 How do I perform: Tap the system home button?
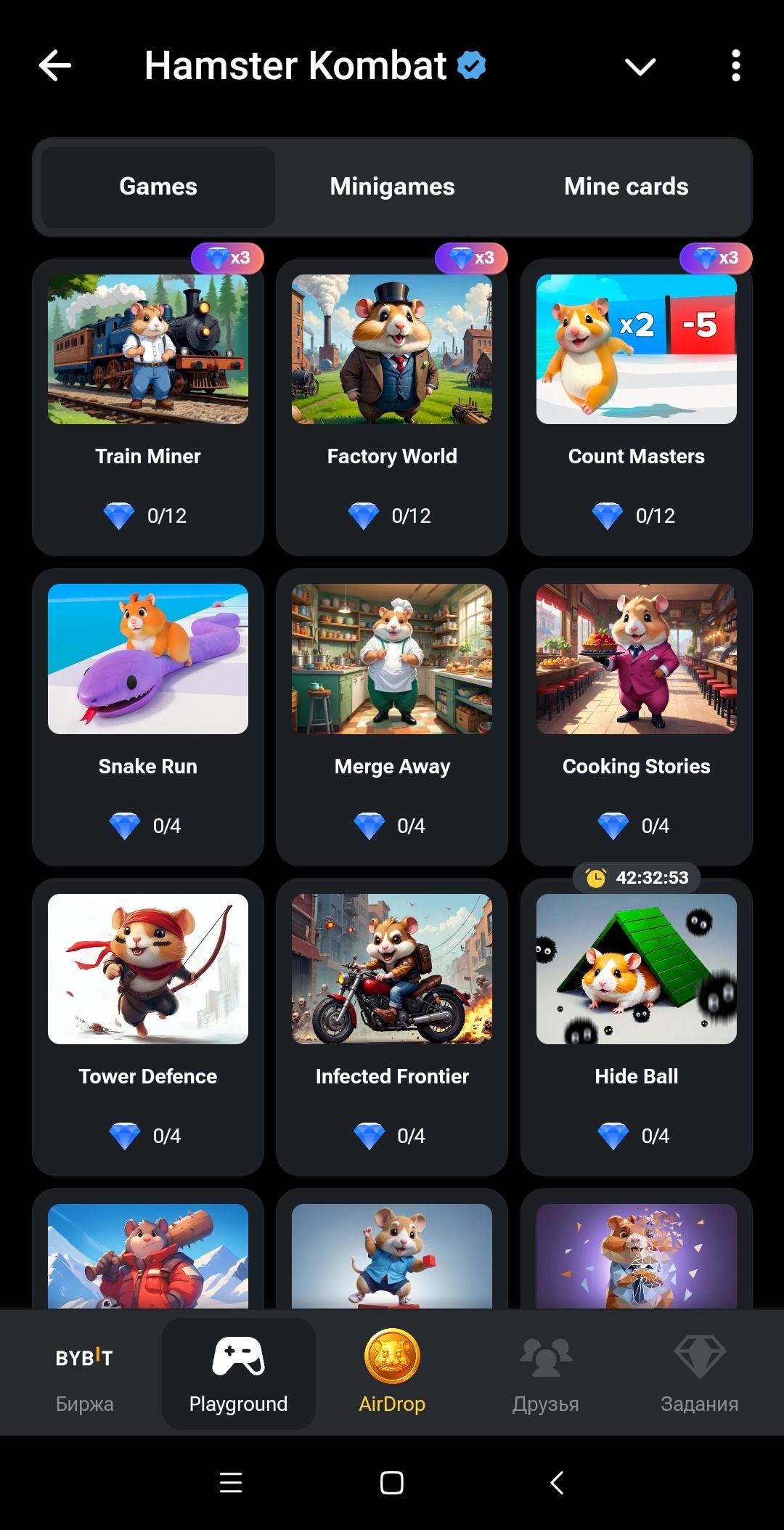[392, 1483]
